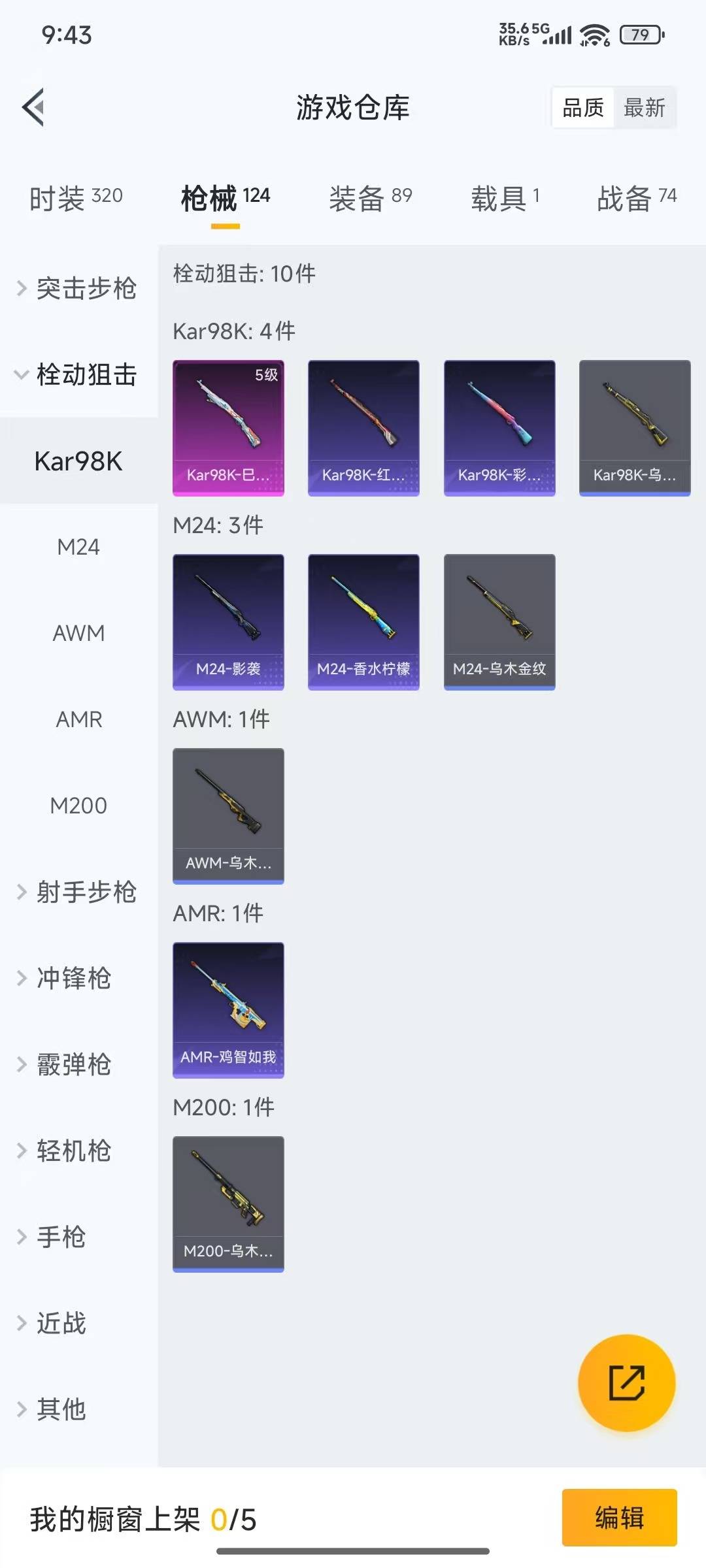
Task: Select AWM in the sidebar
Action: click(78, 633)
